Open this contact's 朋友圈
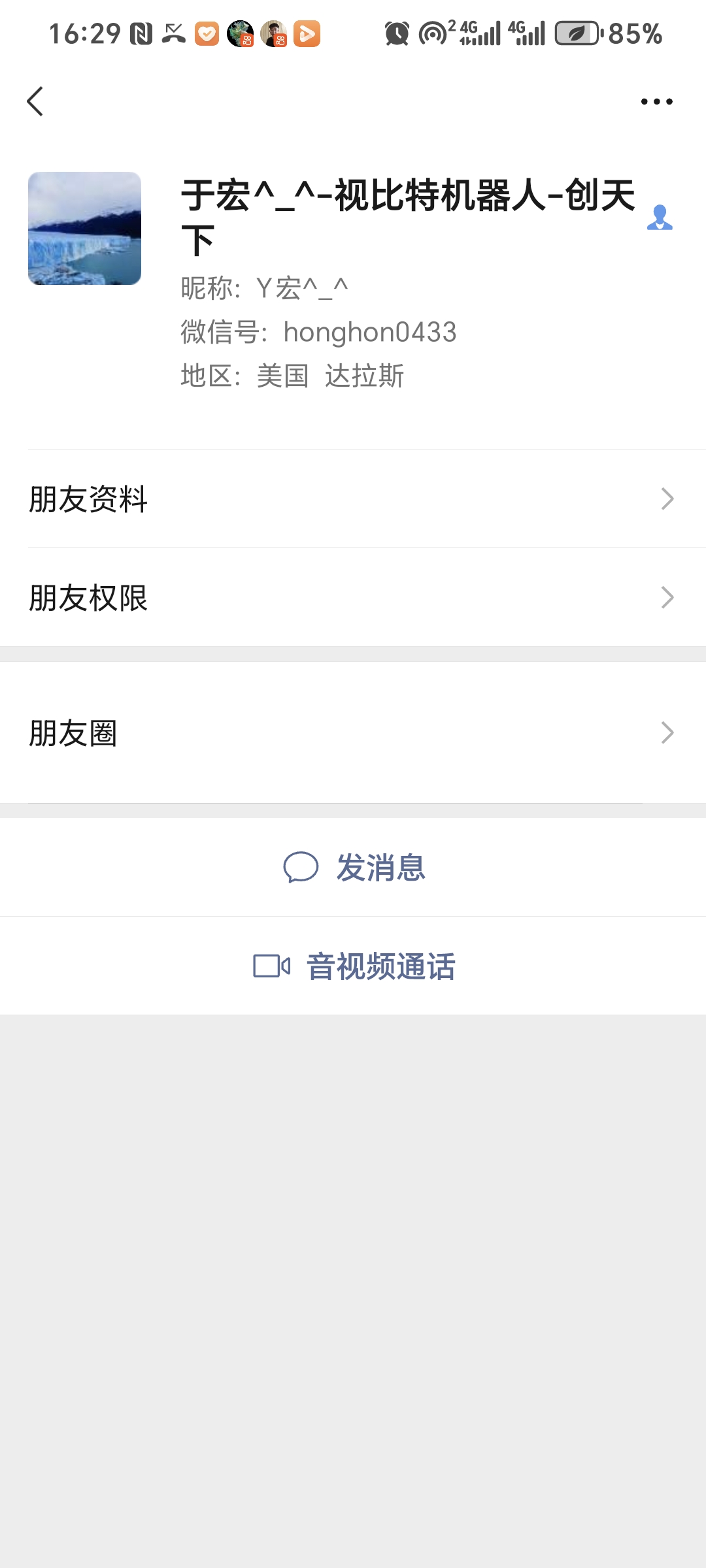The width and height of the screenshot is (706, 1568). [x=353, y=733]
